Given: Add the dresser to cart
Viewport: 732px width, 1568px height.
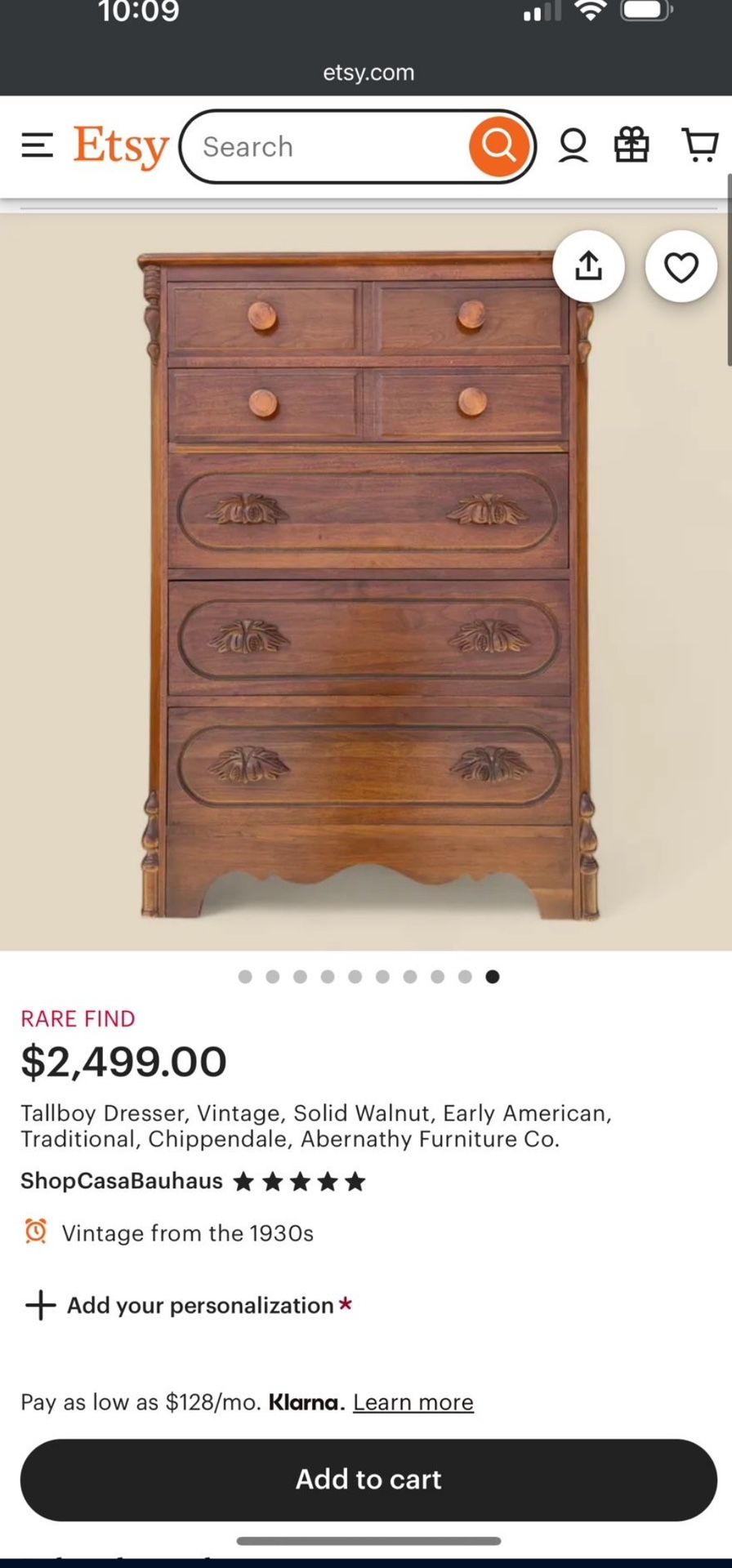Looking at the screenshot, I should click(368, 1479).
